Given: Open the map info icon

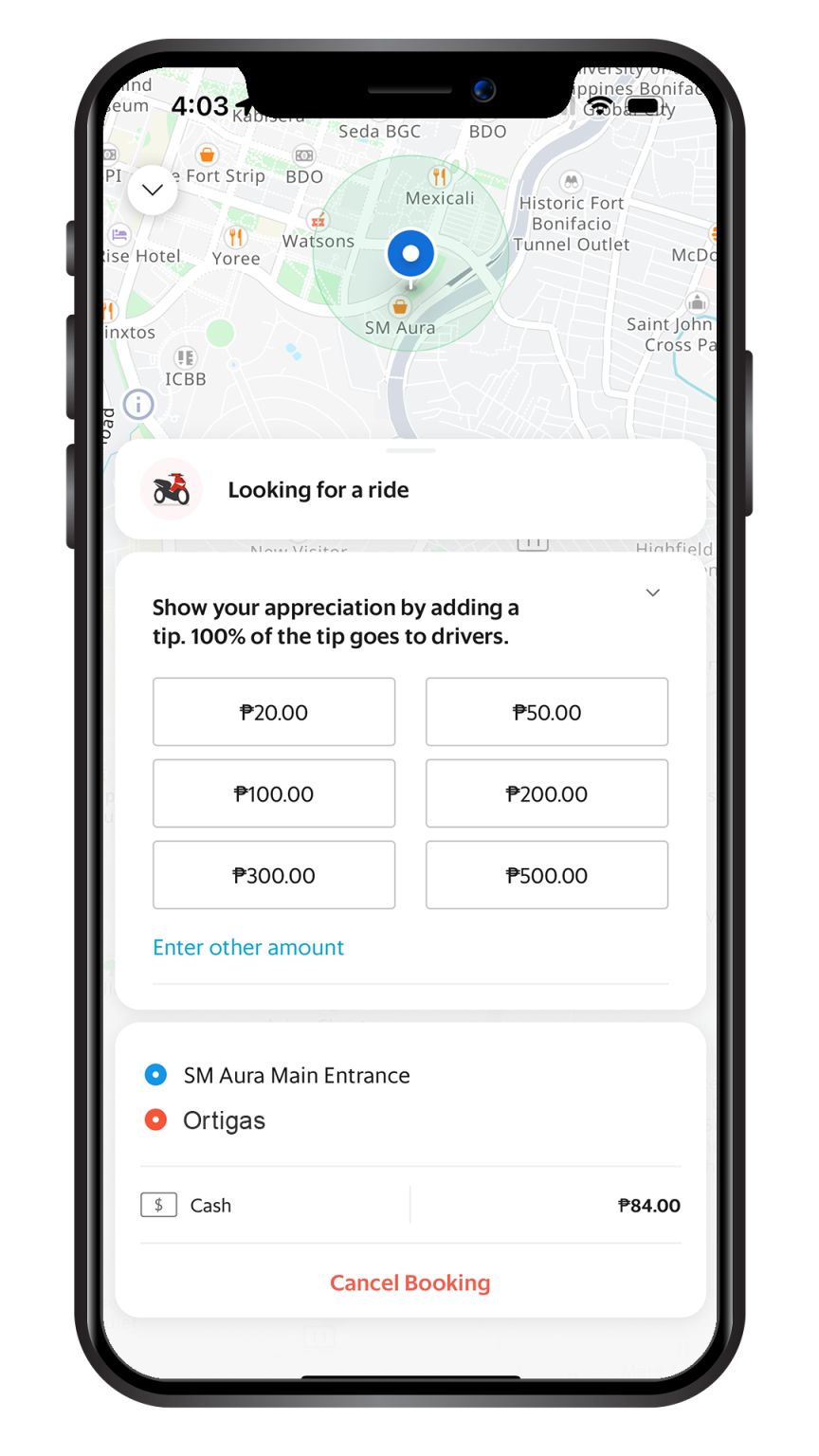Looking at the screenshot, I should click(x=138, y=405).
